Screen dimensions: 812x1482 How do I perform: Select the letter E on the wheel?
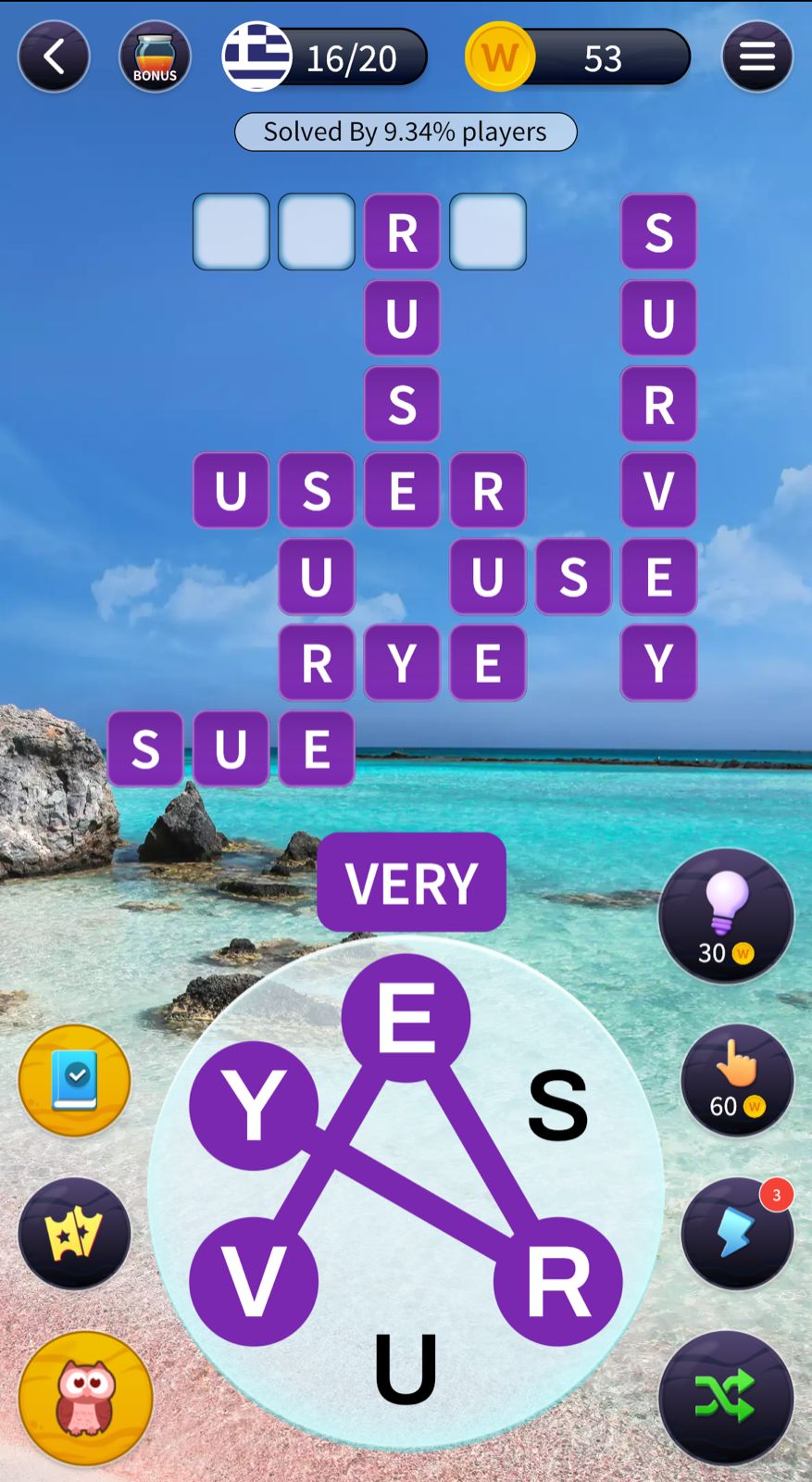(406, 1018)
